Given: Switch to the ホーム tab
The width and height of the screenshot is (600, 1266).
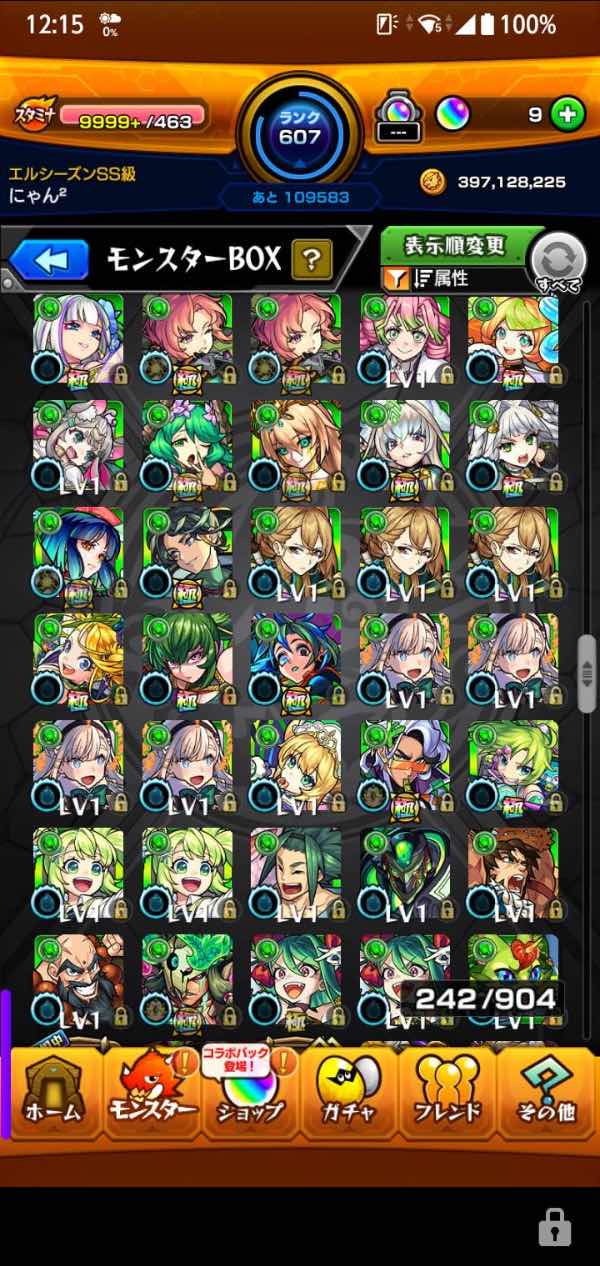Looking at the screenshot, I should pos(51,1091).
